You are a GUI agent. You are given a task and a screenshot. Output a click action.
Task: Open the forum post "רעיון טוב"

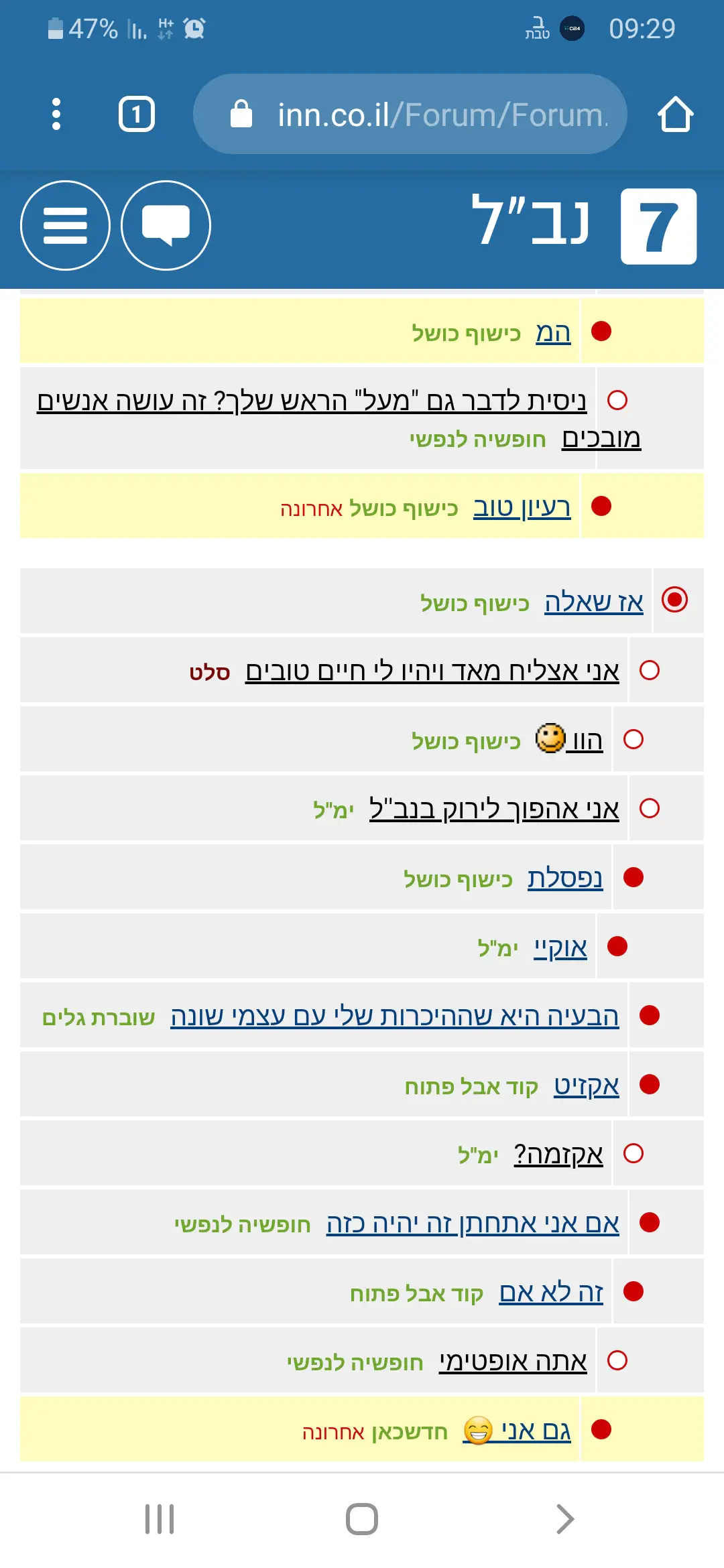point(522,507)
